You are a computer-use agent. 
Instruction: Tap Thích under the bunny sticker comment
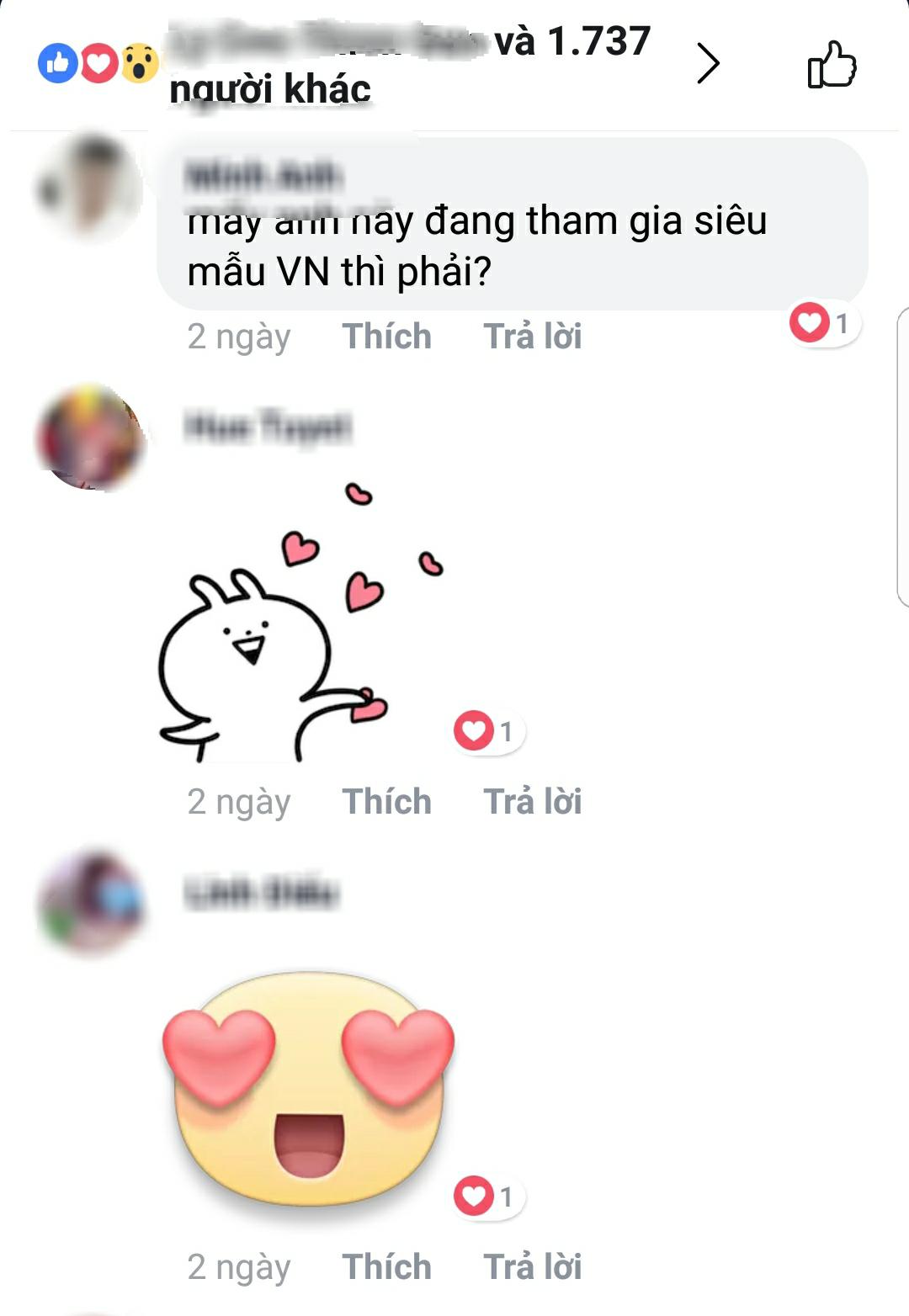[x=386, y=802]
